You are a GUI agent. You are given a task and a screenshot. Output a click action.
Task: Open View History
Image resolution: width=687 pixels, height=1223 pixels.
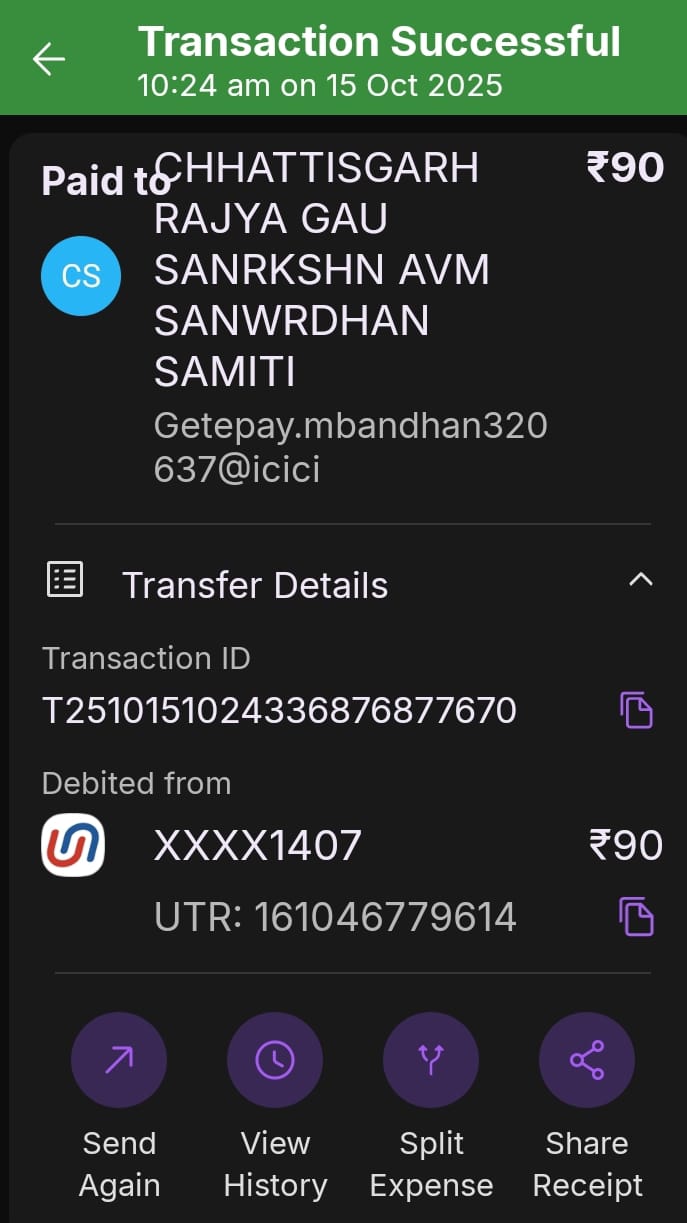pos(275,1060)
